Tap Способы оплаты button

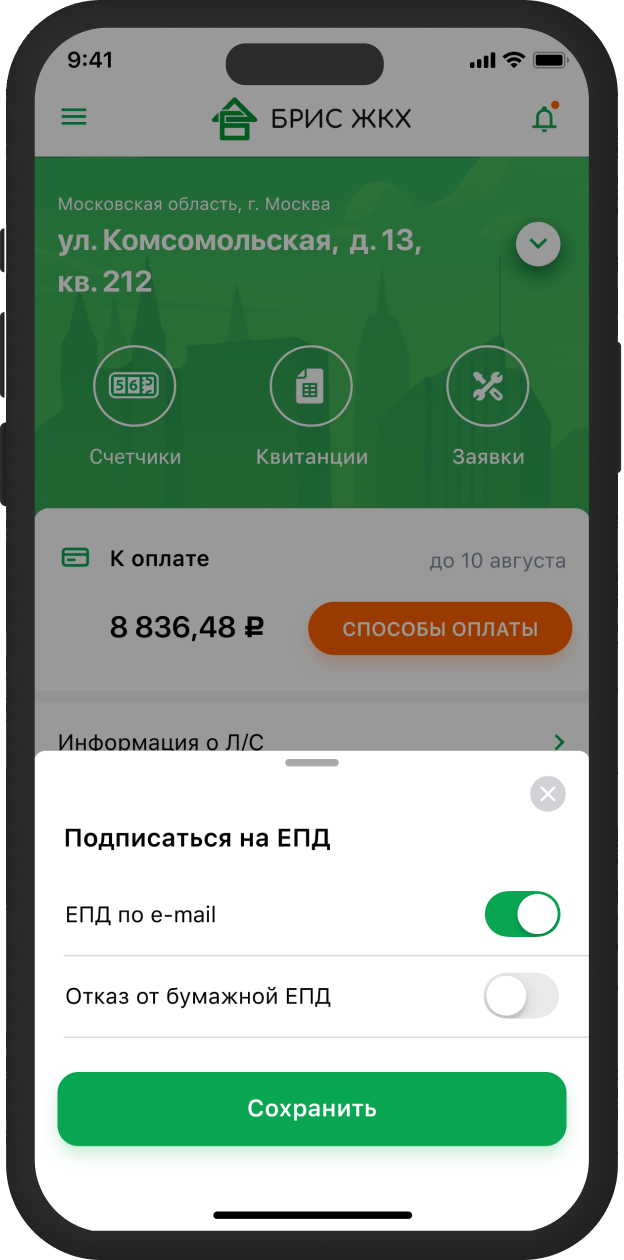coord(440,629)
